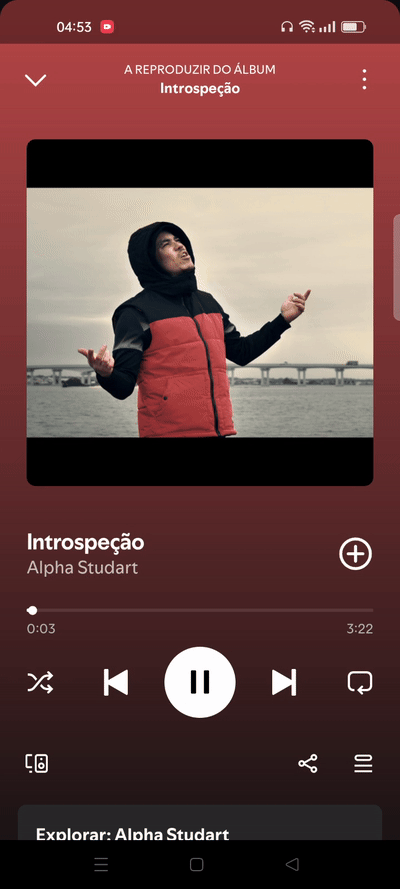Toggle shuffle playback

pos(40,682)
